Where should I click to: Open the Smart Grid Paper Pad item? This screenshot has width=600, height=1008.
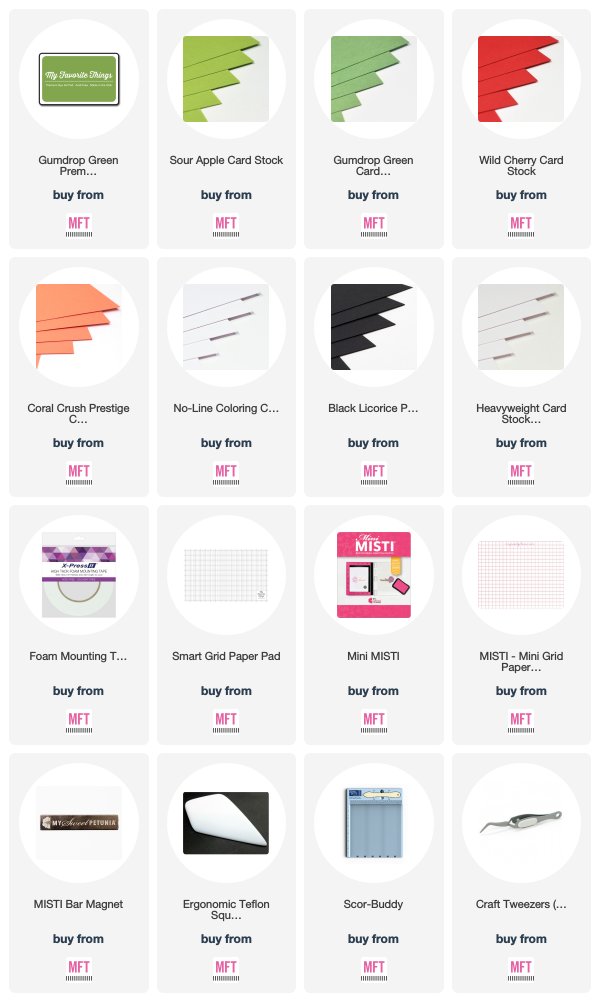pyautogui.click(x=226, y=625)
